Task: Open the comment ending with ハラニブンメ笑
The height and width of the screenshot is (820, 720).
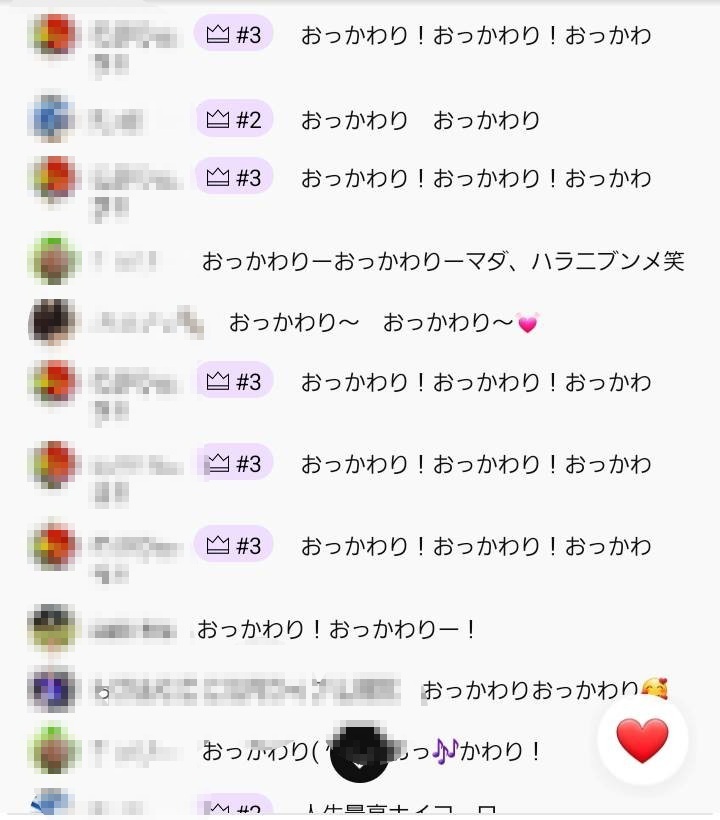Action: click(x=443, y=262)
